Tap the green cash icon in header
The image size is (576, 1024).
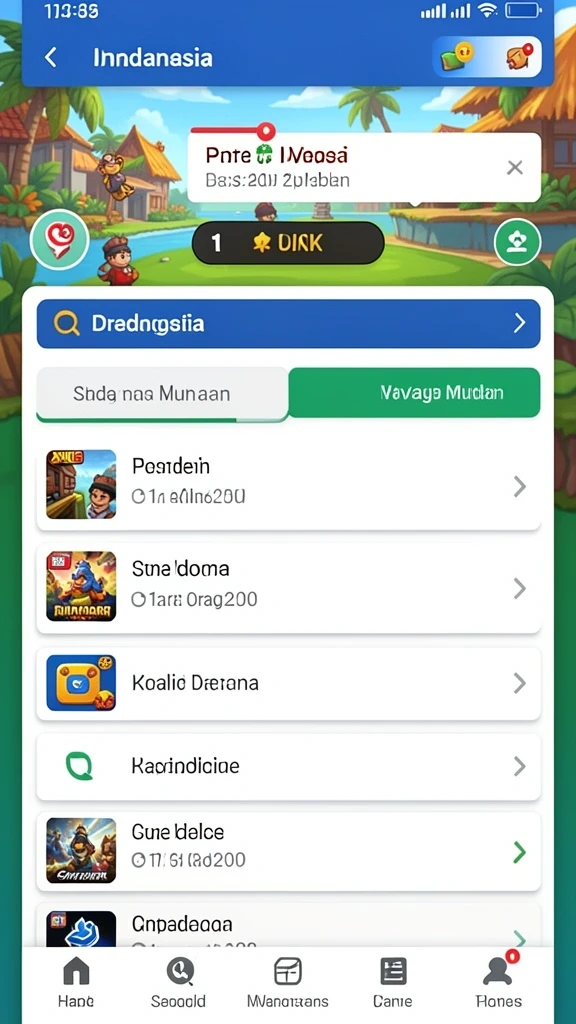[456, 58]
